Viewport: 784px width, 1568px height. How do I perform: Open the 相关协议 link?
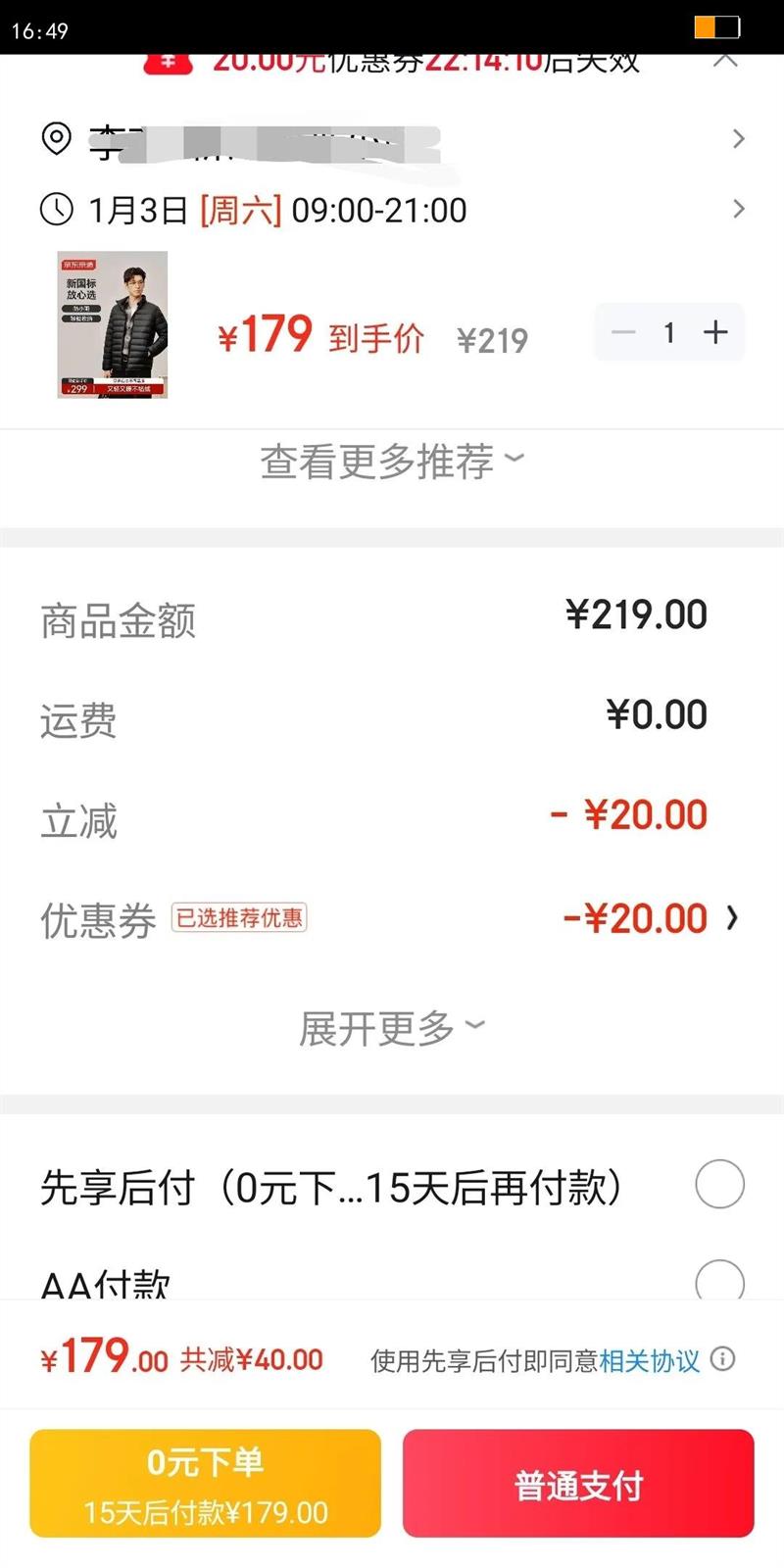(649, 1360)
